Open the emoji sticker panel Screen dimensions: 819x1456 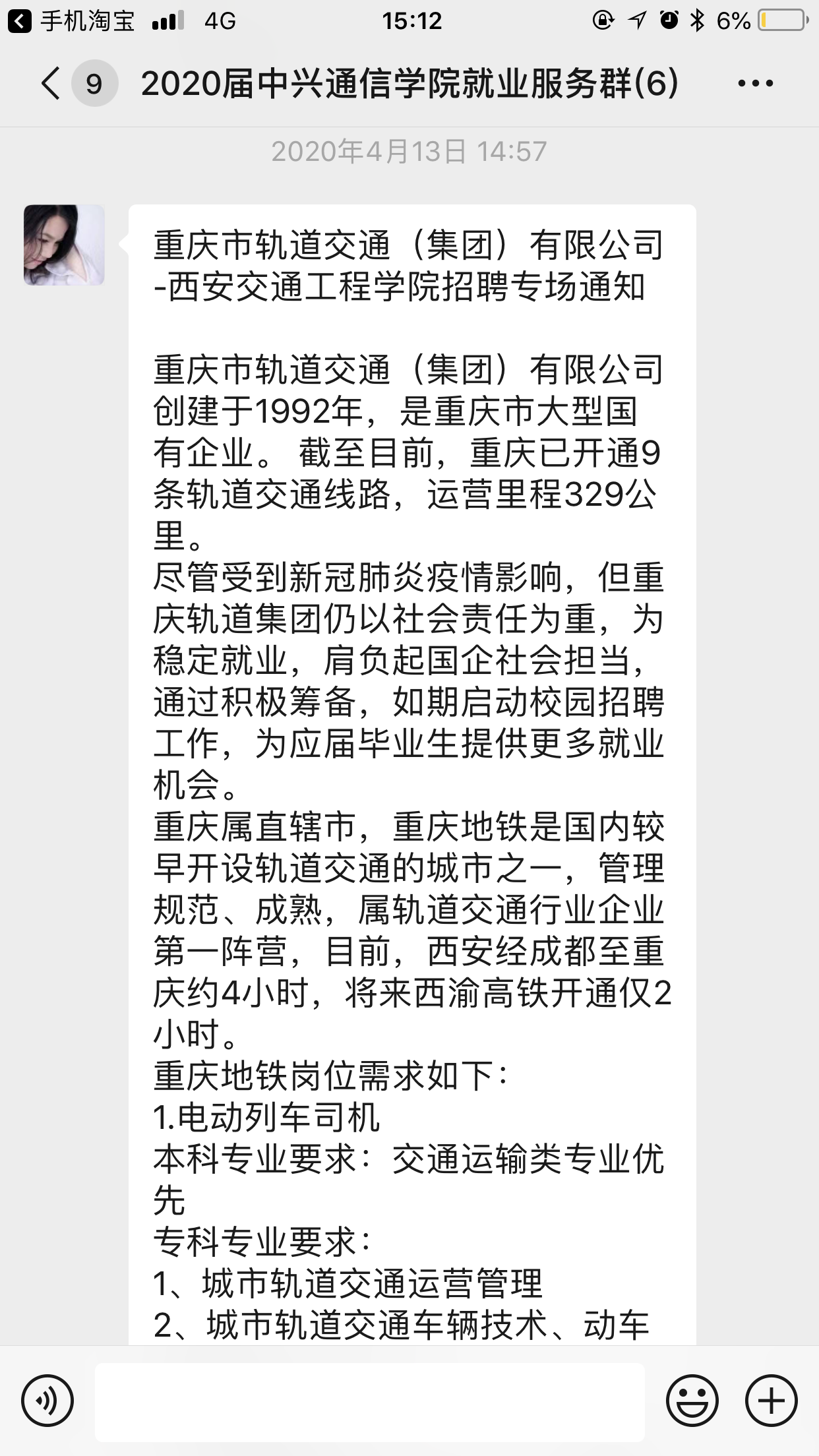click(x=692, y=1400)
